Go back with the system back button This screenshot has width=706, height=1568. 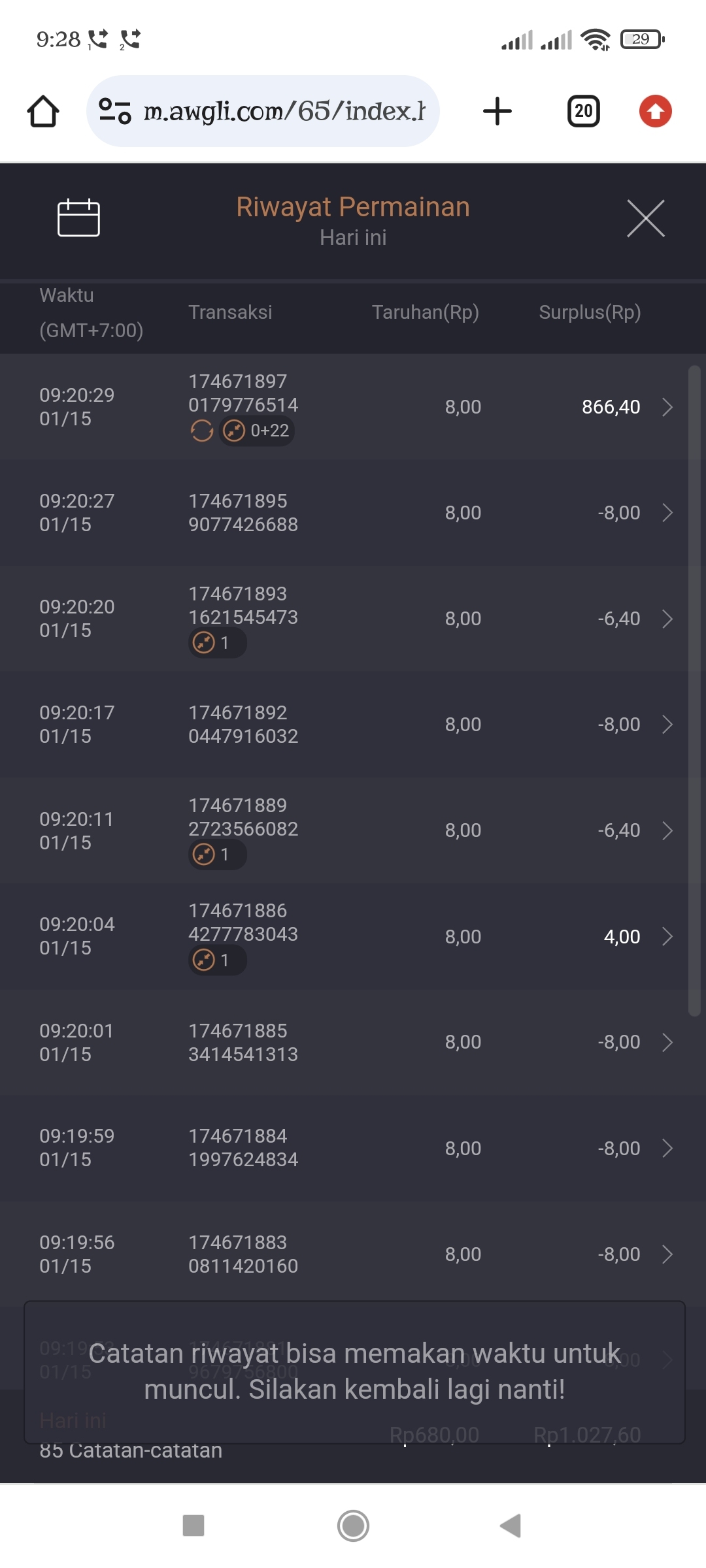[x=511, y=1526]
